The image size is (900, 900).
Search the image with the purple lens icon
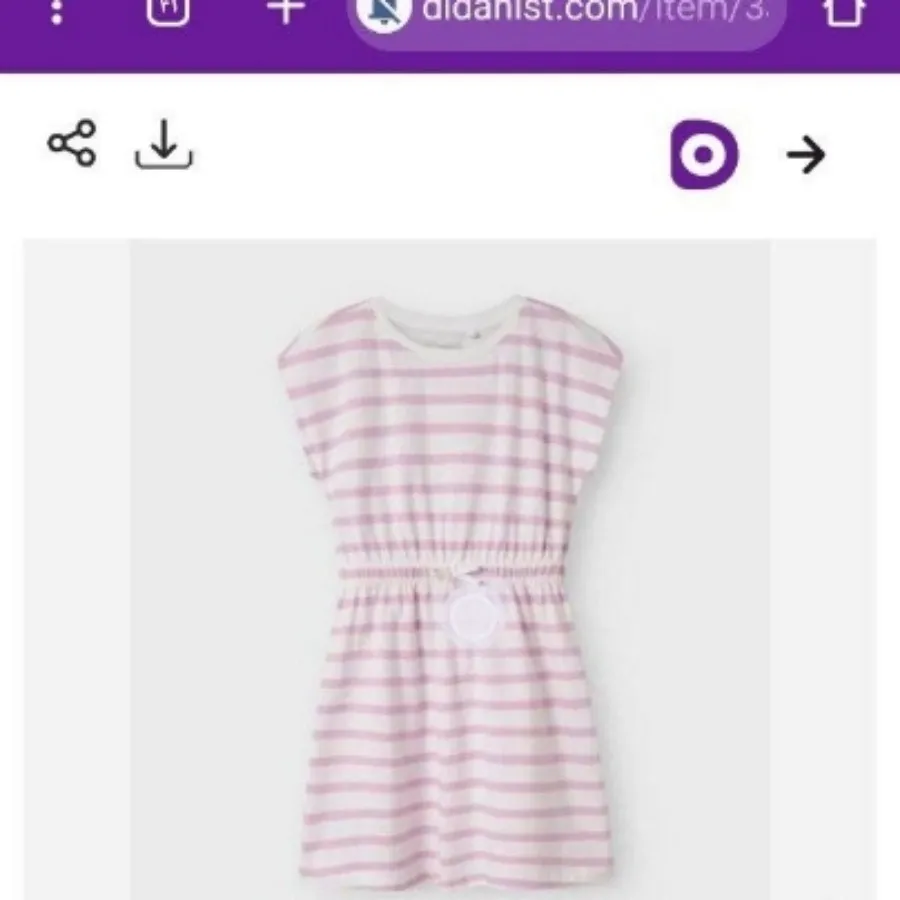[704, 155]
